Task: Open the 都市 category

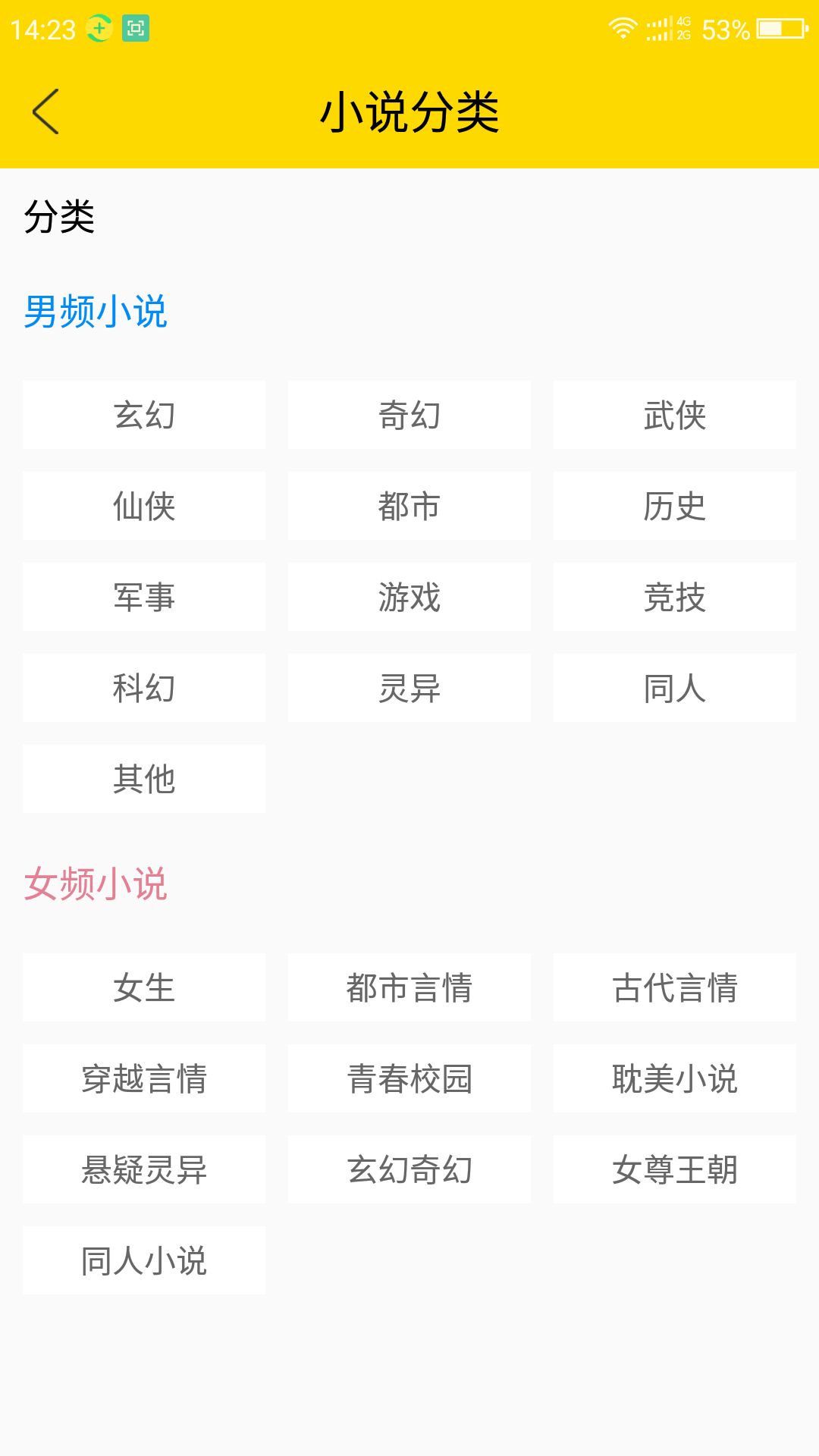Action: [409, 506]
